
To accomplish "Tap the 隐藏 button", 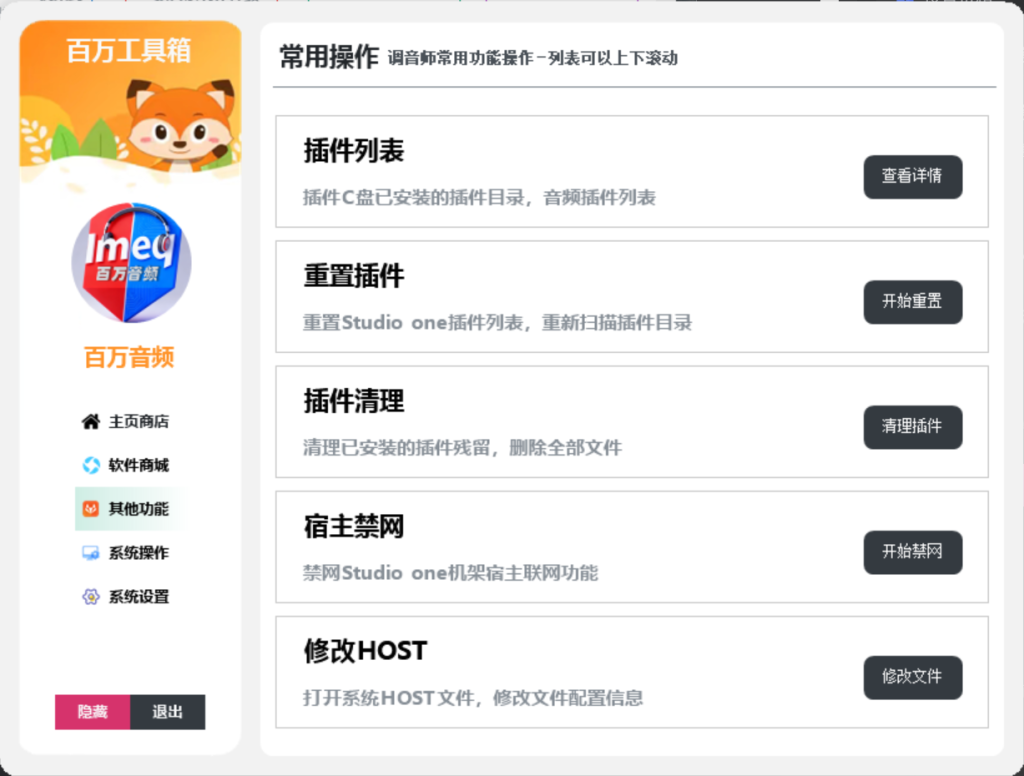I will point(92,712).
